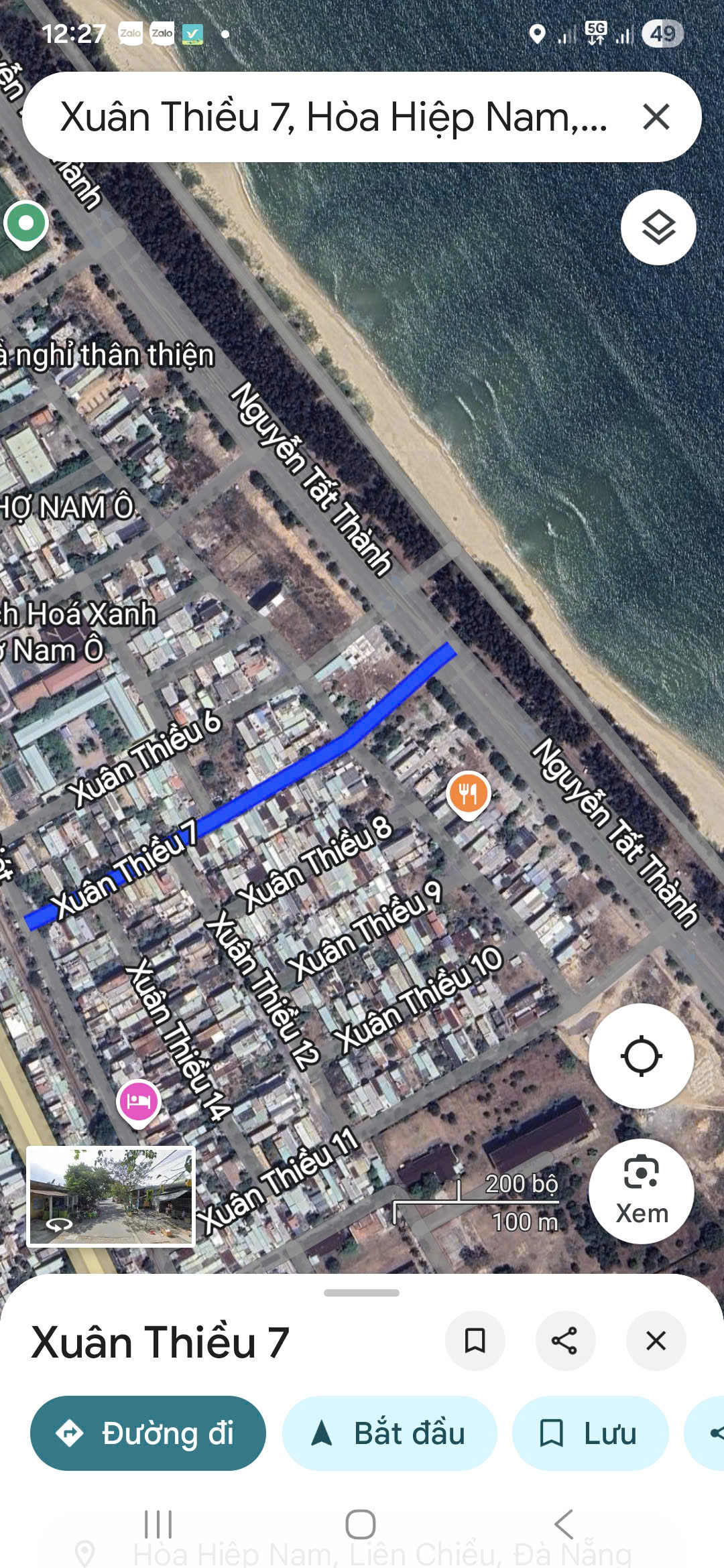Tap the pink hotel pin
Image resolution: width=724 pixels, height=1568 pixels.
pos(138,1102)
